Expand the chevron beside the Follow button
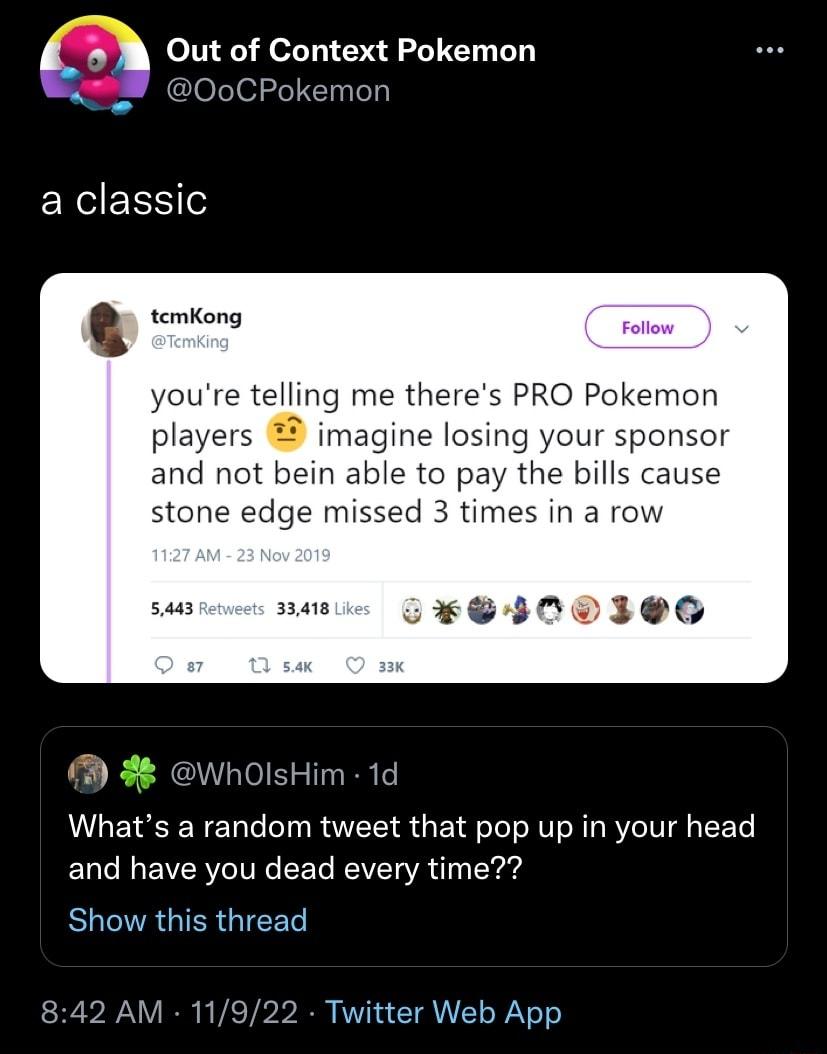The width and height of the screenshot is (827, 1054). coord(740,327)
